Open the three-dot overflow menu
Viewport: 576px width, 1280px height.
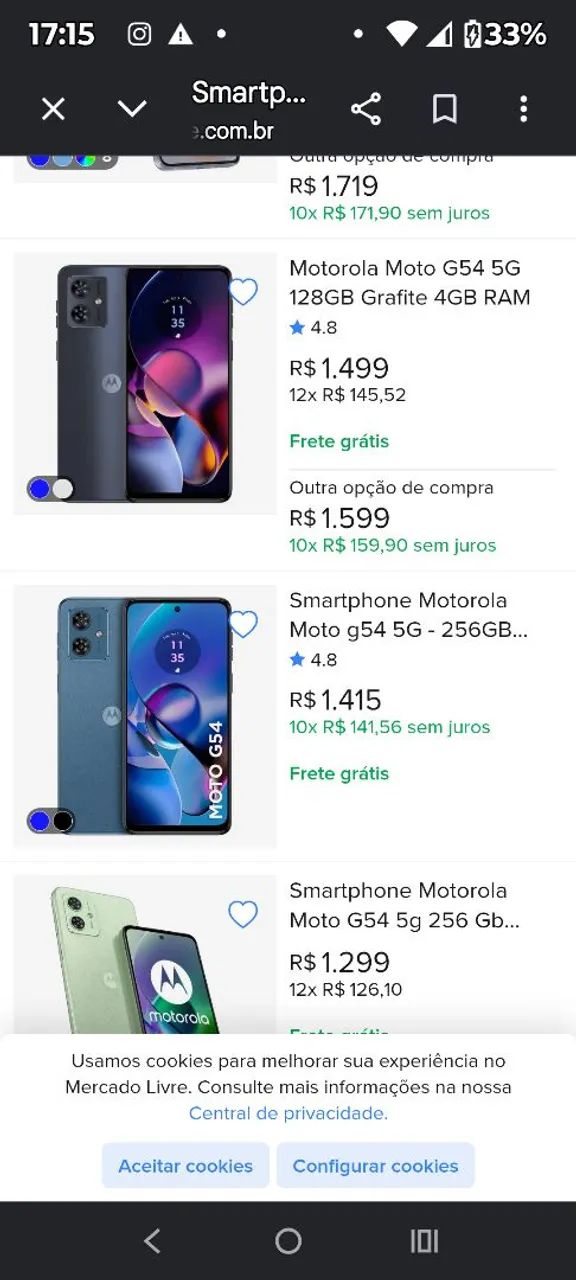523,109
